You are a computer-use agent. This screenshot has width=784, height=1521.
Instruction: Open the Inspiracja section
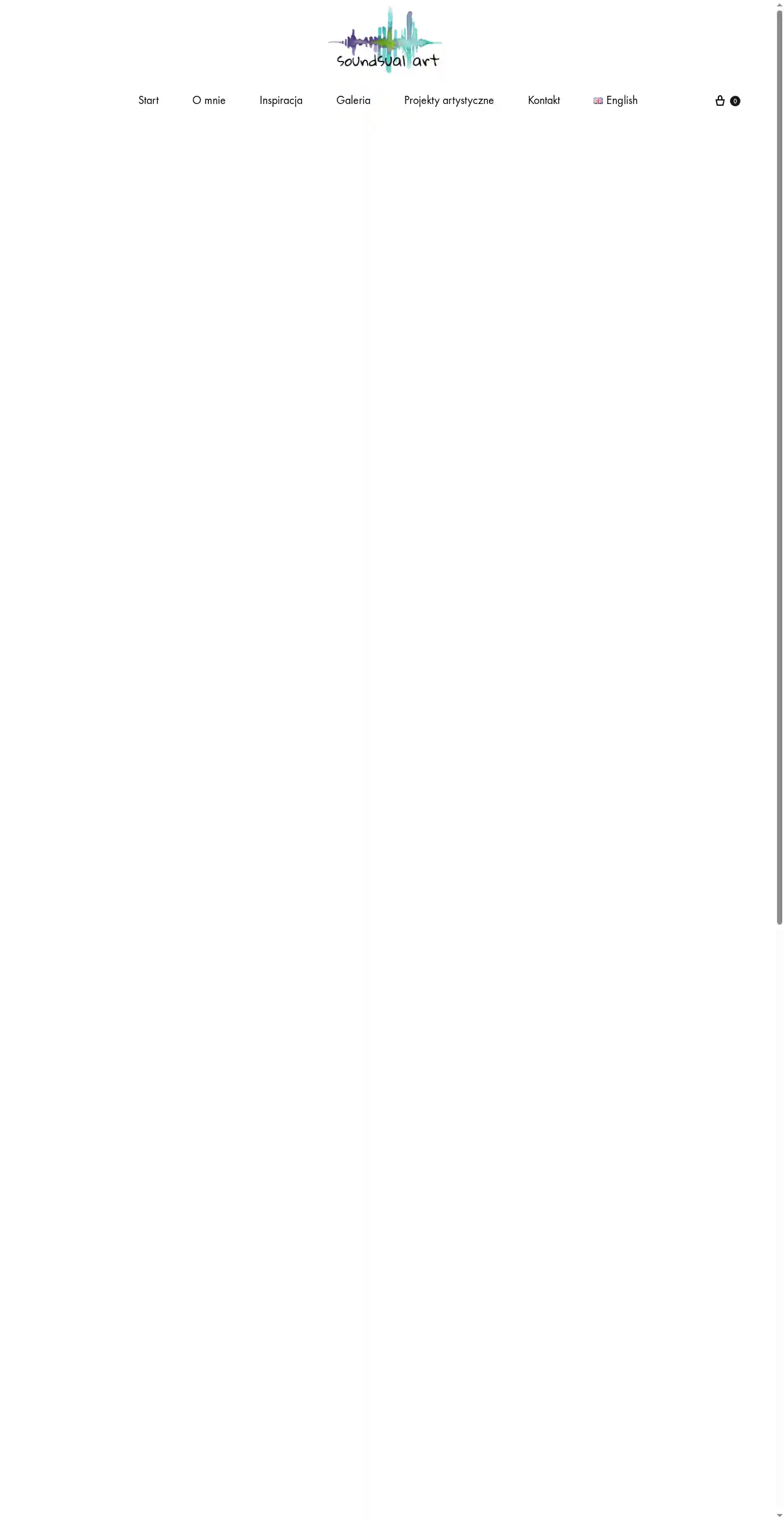(280, 100)
